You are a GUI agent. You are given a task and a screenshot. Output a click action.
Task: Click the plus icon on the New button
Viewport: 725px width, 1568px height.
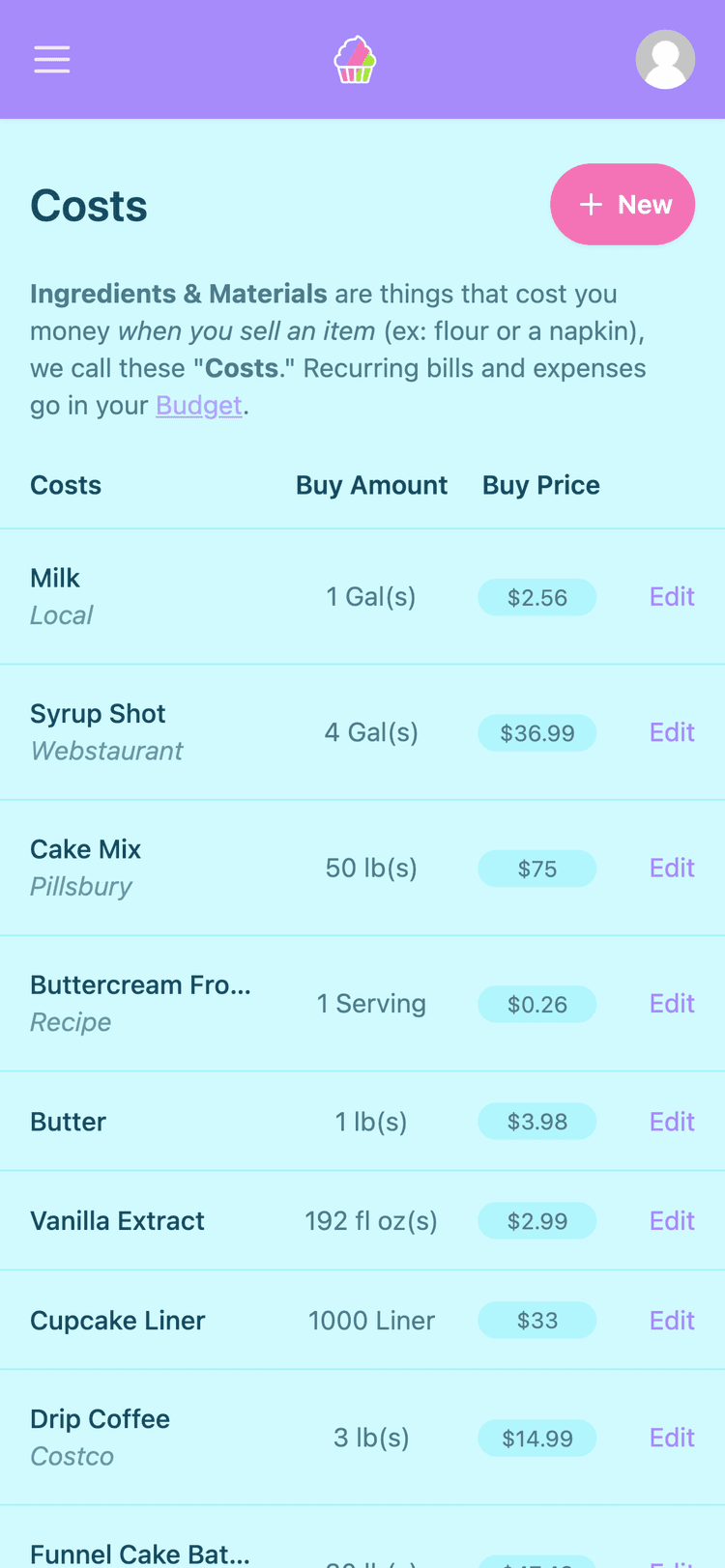click(590, 204)
